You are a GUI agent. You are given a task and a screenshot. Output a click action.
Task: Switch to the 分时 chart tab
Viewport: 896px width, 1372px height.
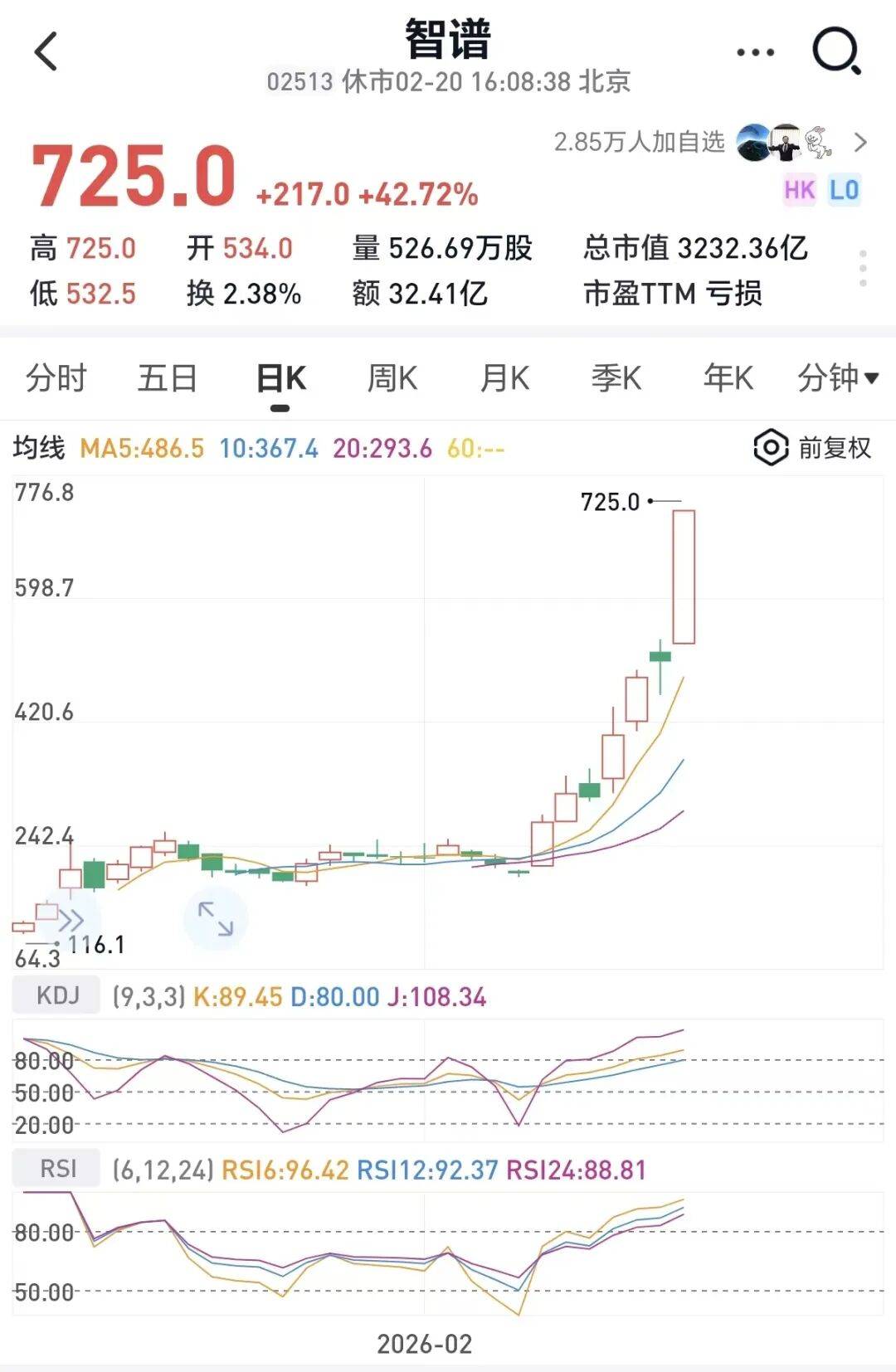(56, 378)
